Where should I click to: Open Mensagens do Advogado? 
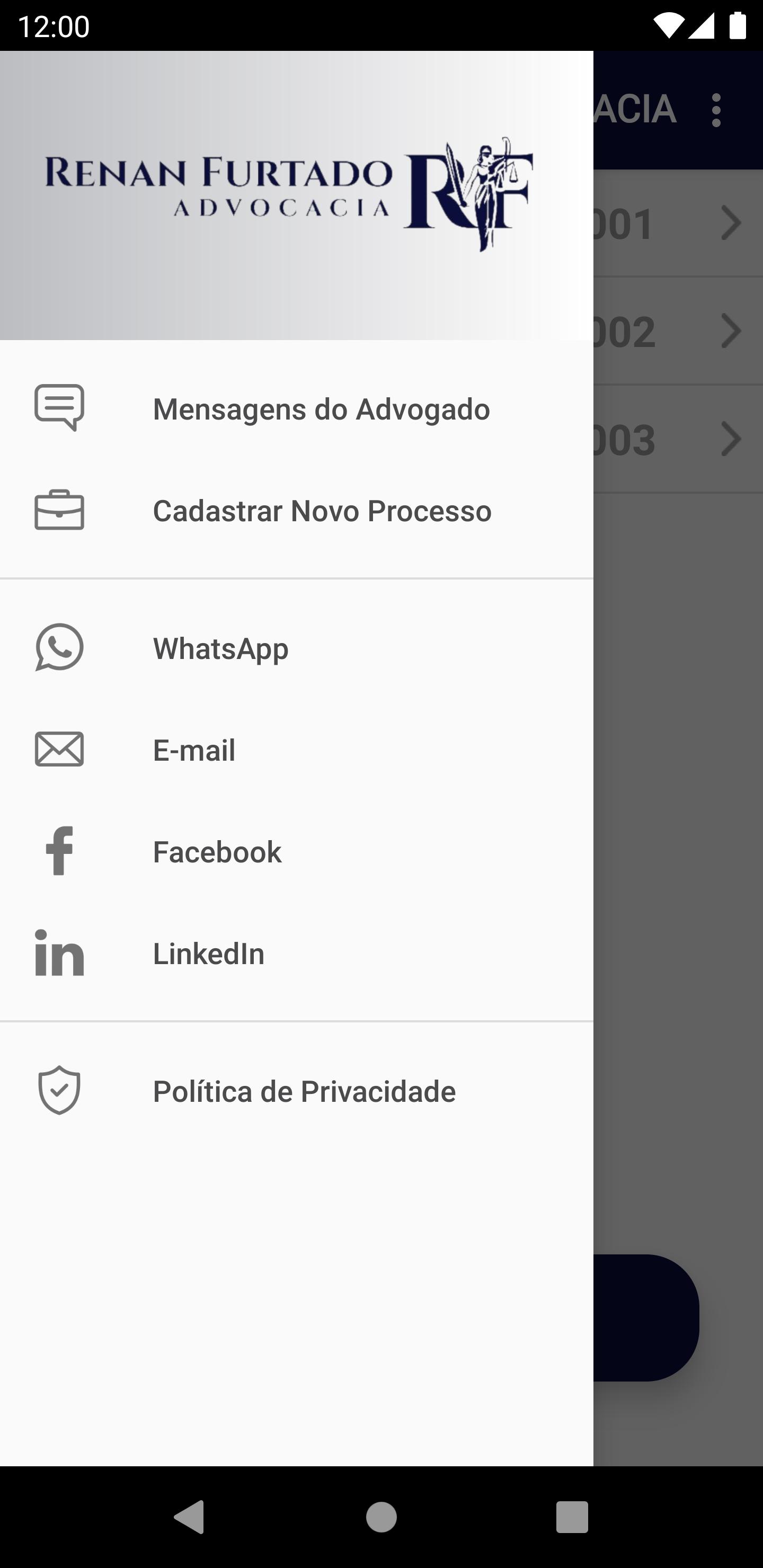tap(297, 409)
